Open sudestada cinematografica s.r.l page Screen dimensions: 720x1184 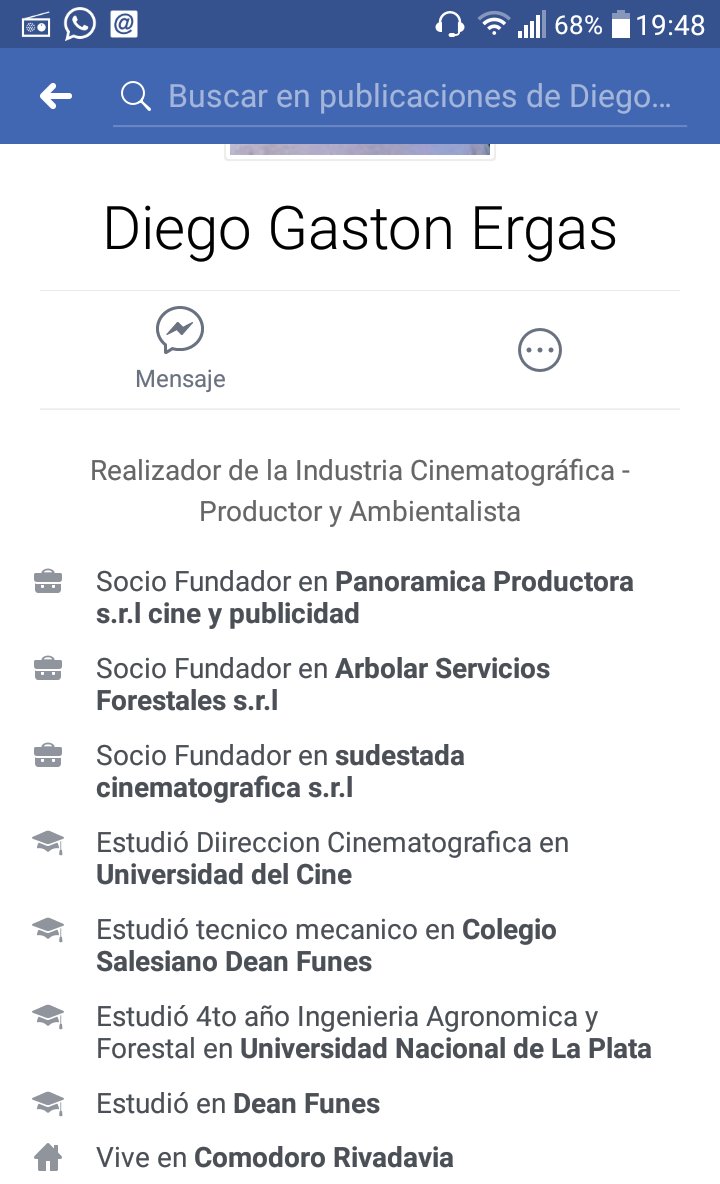pyautogui.click(x=399, y=756)
